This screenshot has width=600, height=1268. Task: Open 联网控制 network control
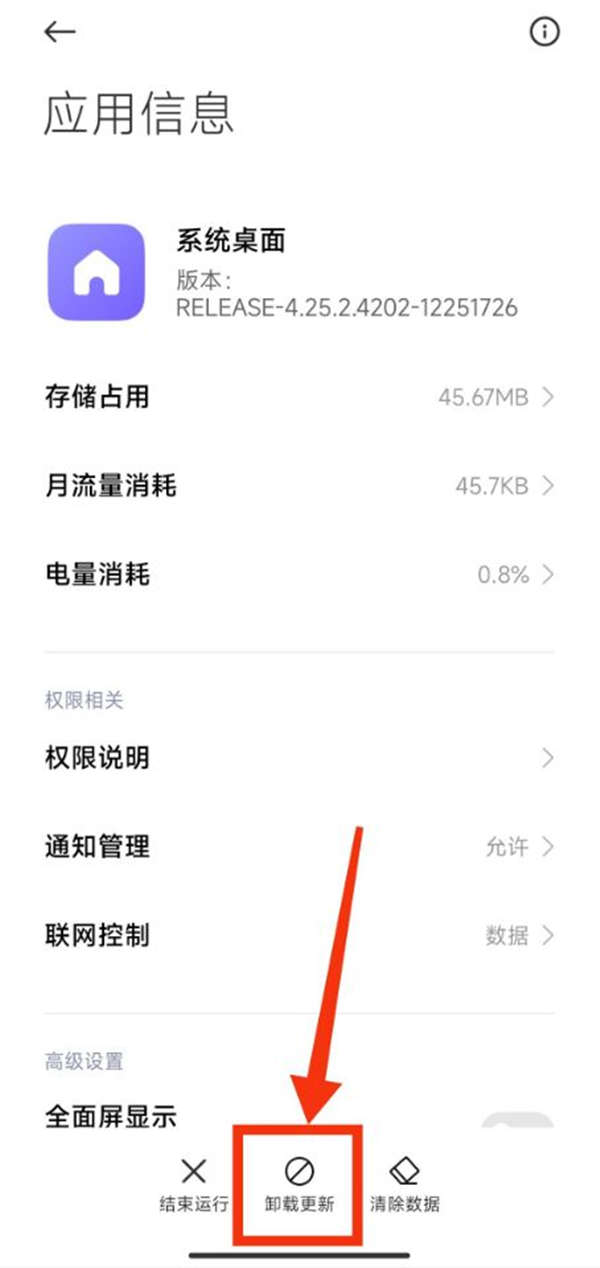298,936
